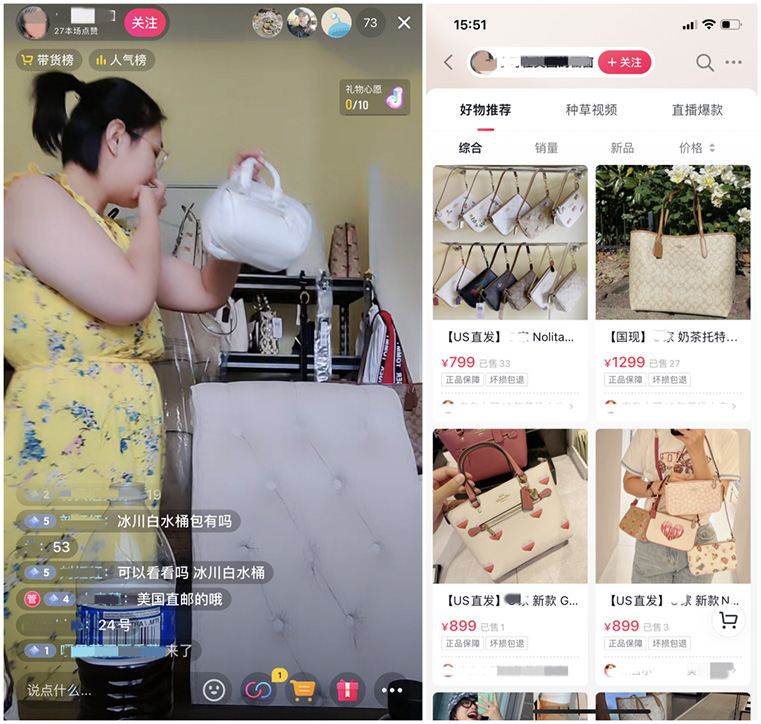Image resolution: width=761 pixels, height=724 pixels.
Task: Open the ¥799 Nolita bag product card
Action: coord(510,290)
